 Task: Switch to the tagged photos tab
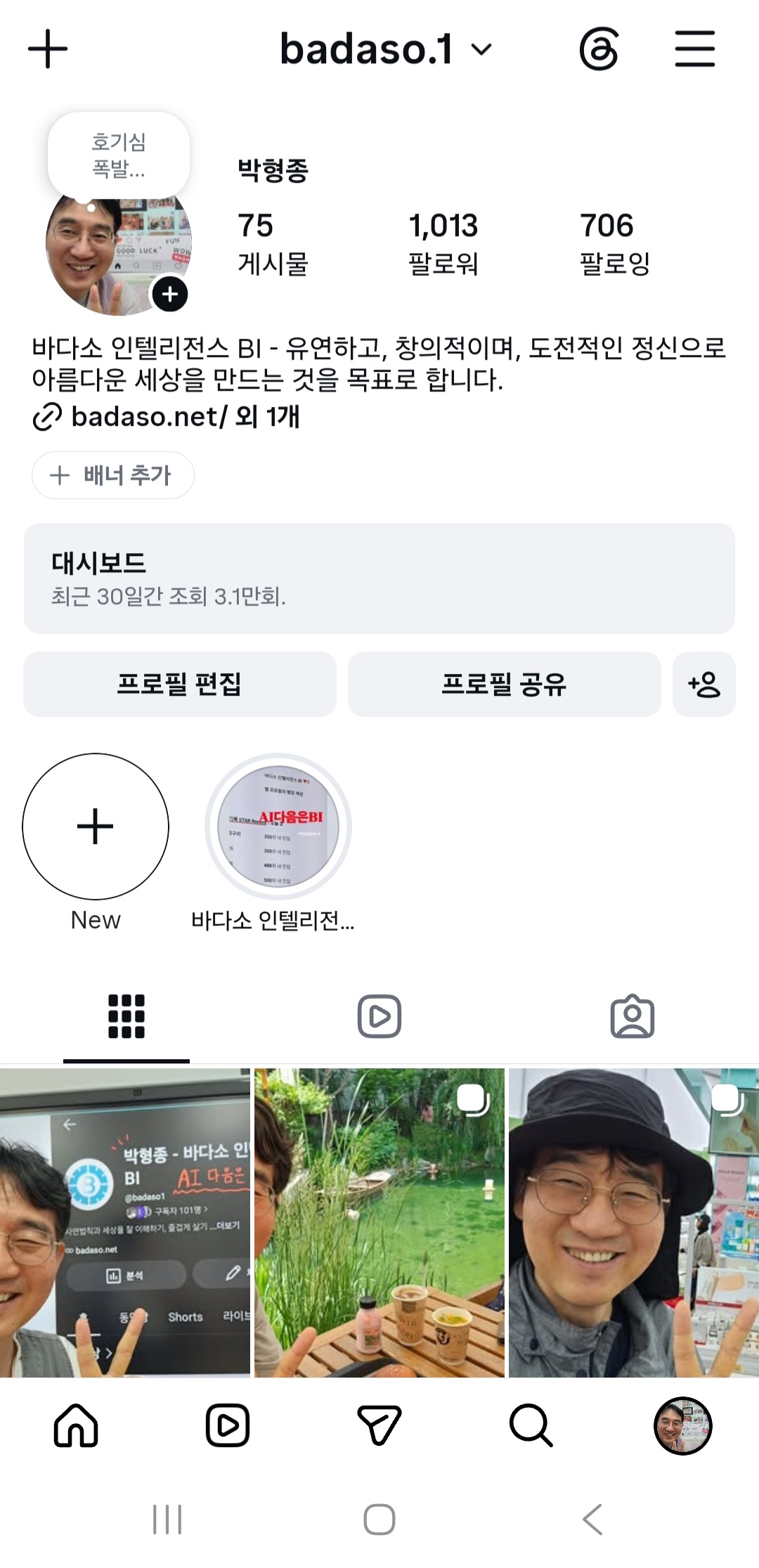point(632,1016)
